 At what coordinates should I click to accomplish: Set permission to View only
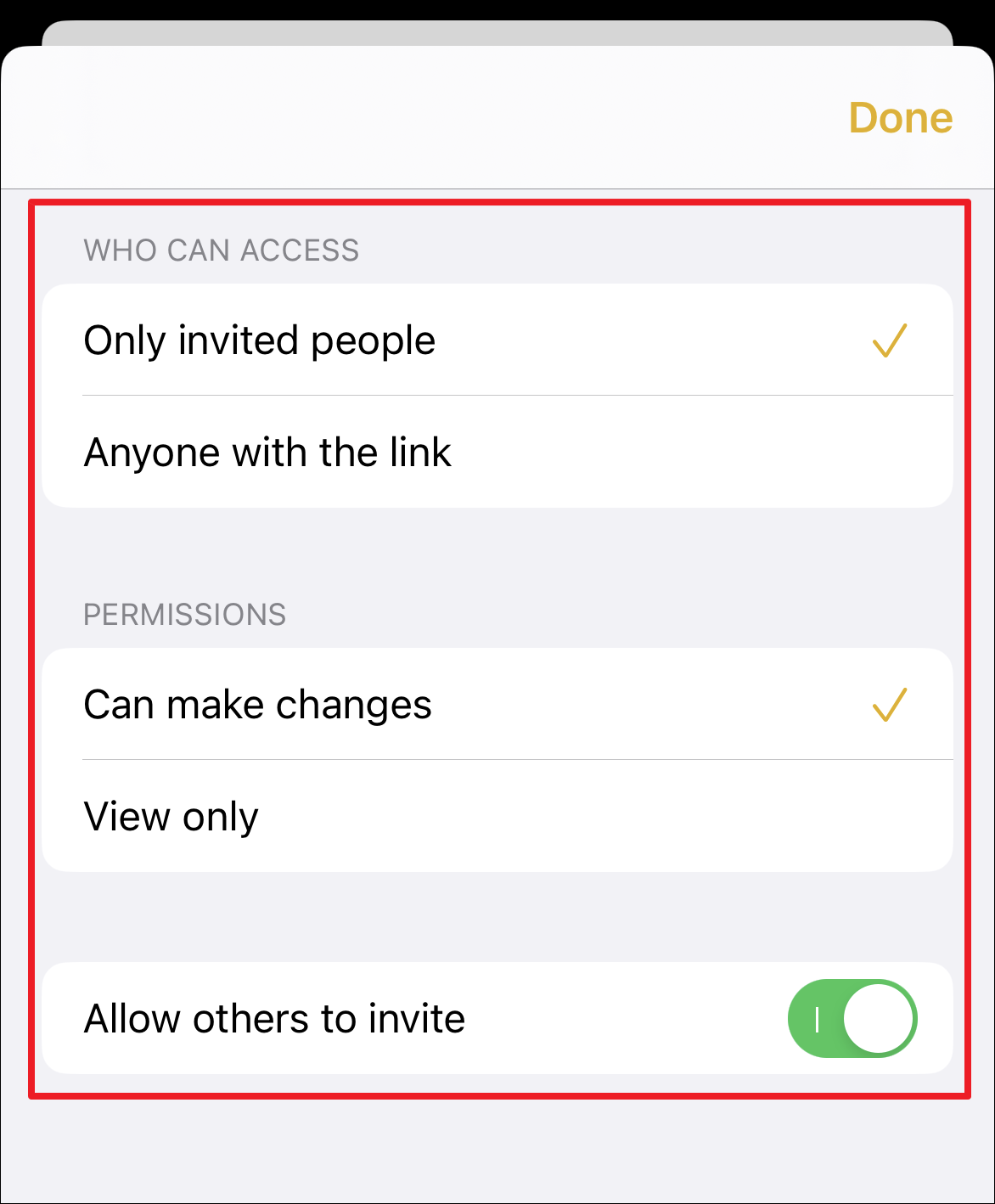point(497,816)
